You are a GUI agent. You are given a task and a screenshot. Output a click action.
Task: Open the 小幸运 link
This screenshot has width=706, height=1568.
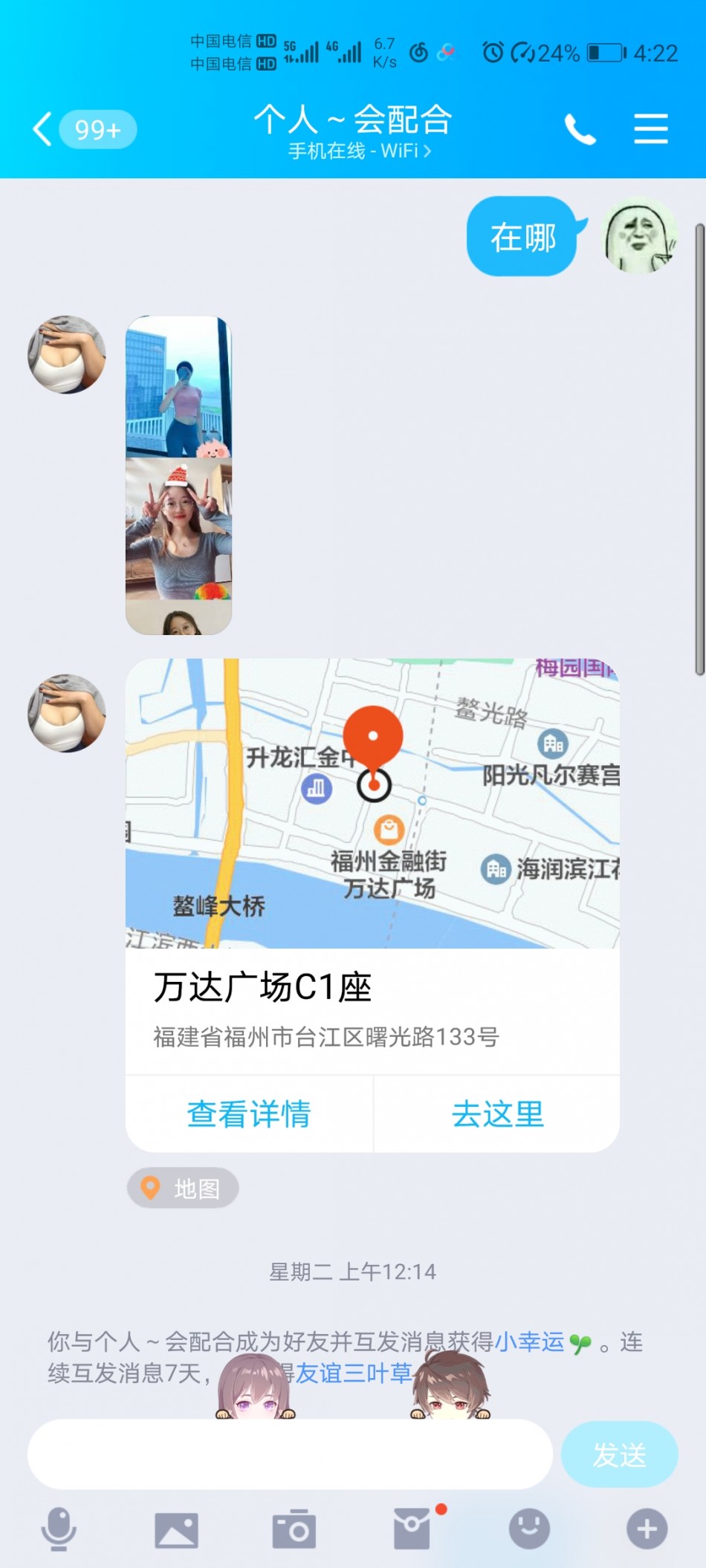(529, 1341)
